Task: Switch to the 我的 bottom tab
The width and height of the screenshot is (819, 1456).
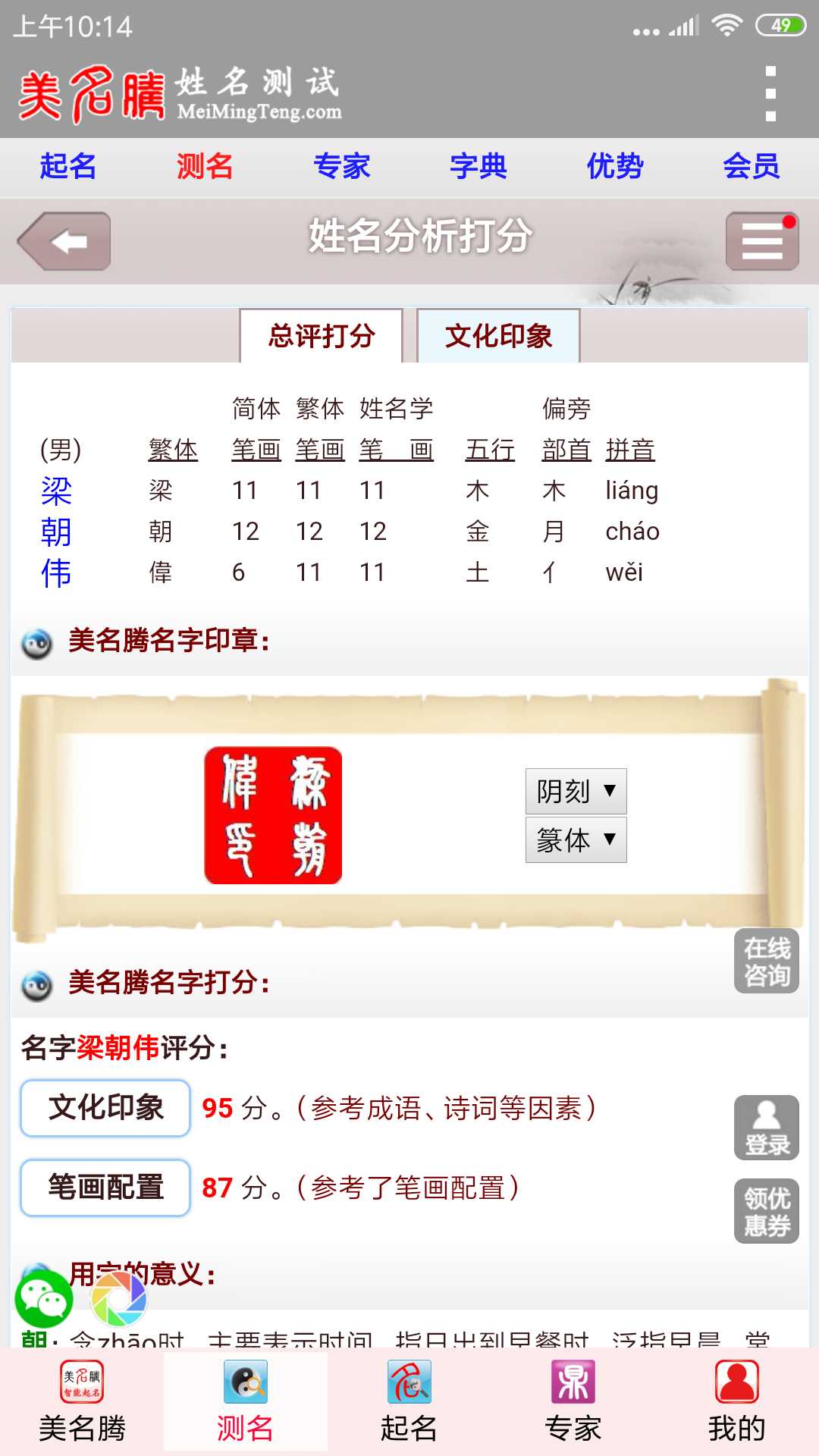Action: pyautogui.click(x=736, y=1403)
